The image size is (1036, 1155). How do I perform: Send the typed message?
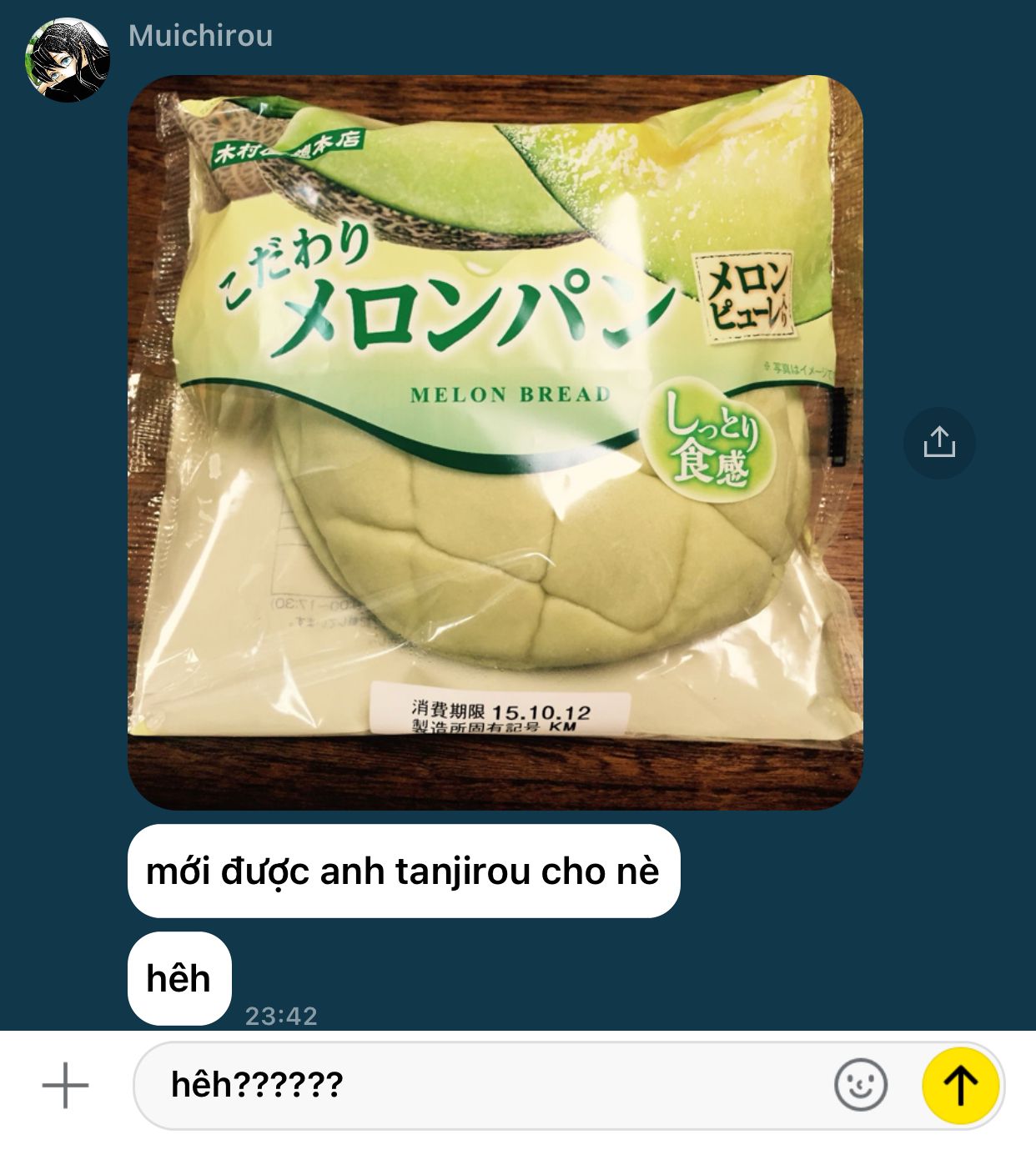[x=960, y=1086]
